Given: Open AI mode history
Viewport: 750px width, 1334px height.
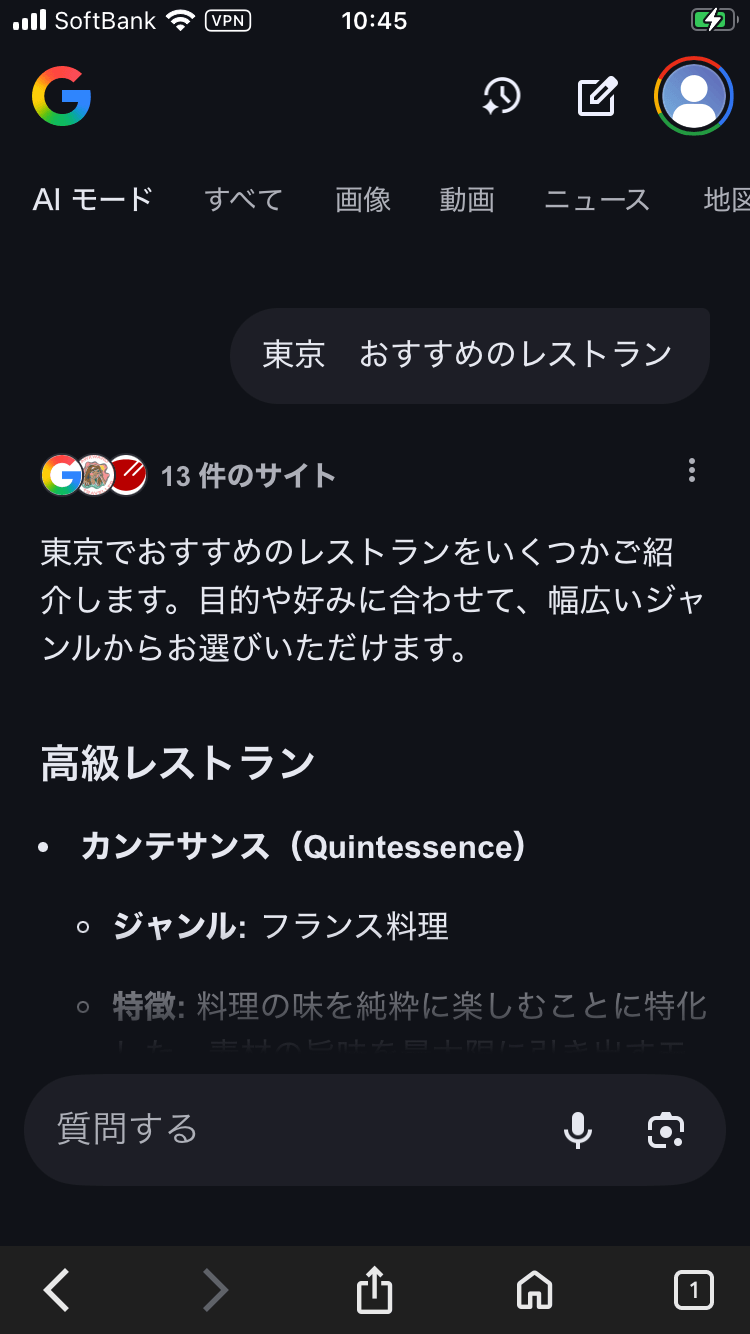Looking at the screenshot, I should tap(501, 97).
